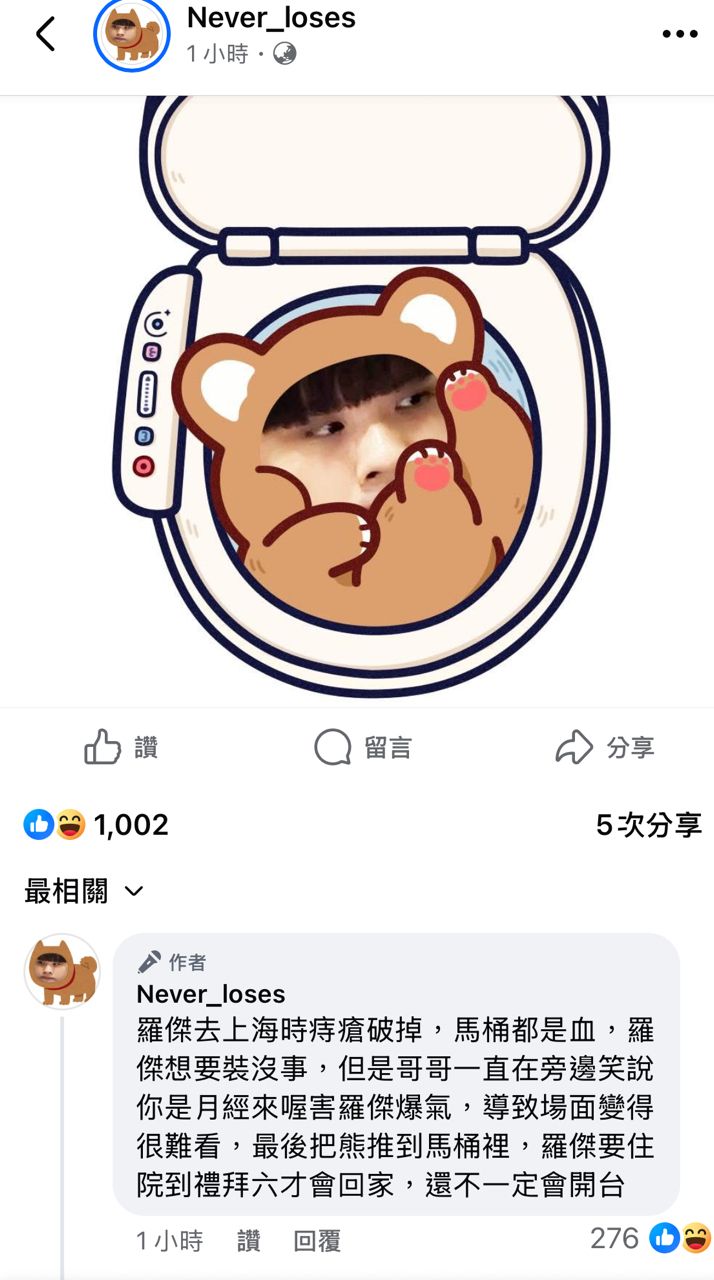Image resolution: width=714 pixels, height=1280 pixels.
Task: Share the post via 分享 button
Action: [x=604, y=747]
